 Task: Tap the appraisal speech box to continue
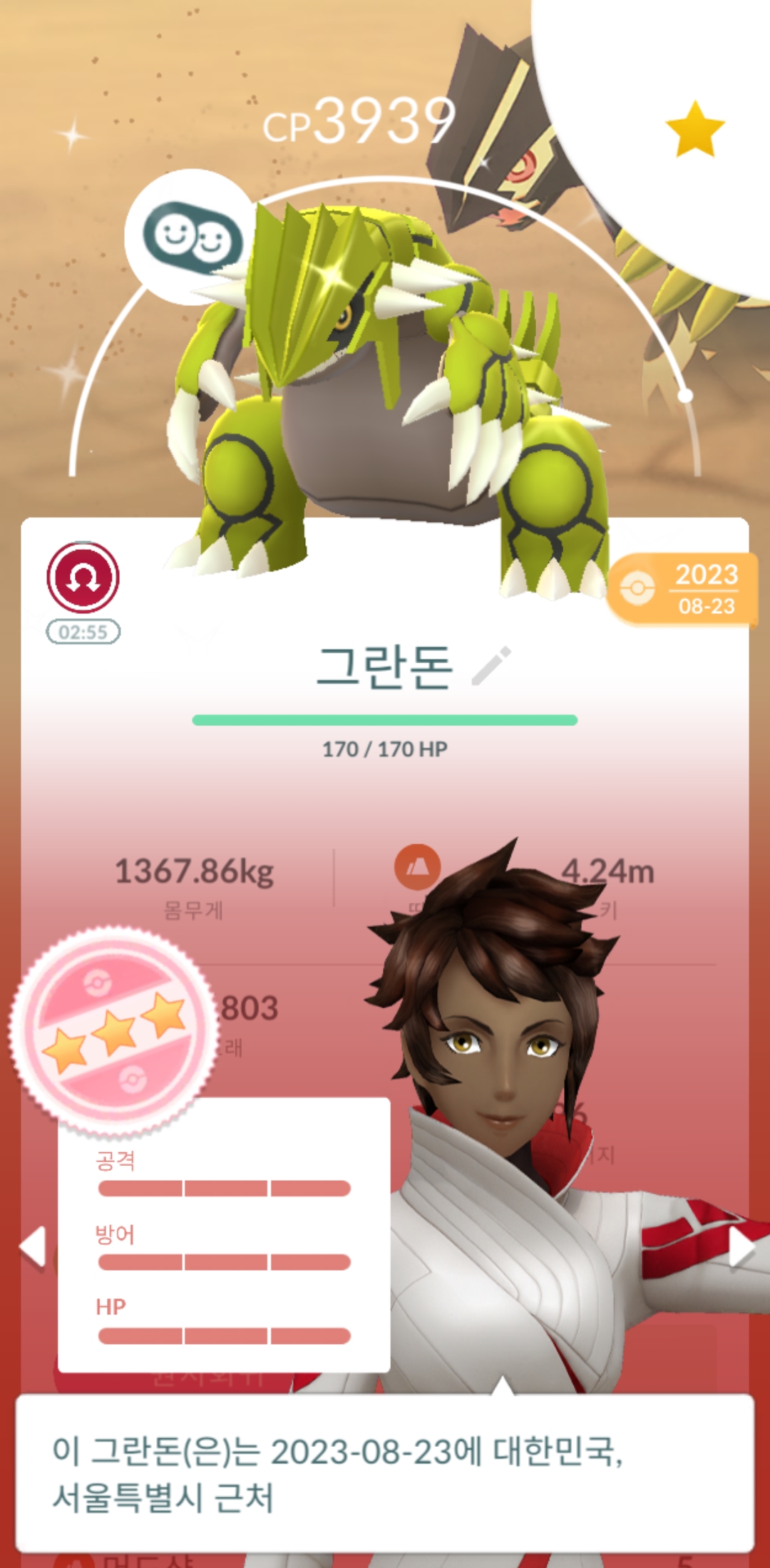384,1473
